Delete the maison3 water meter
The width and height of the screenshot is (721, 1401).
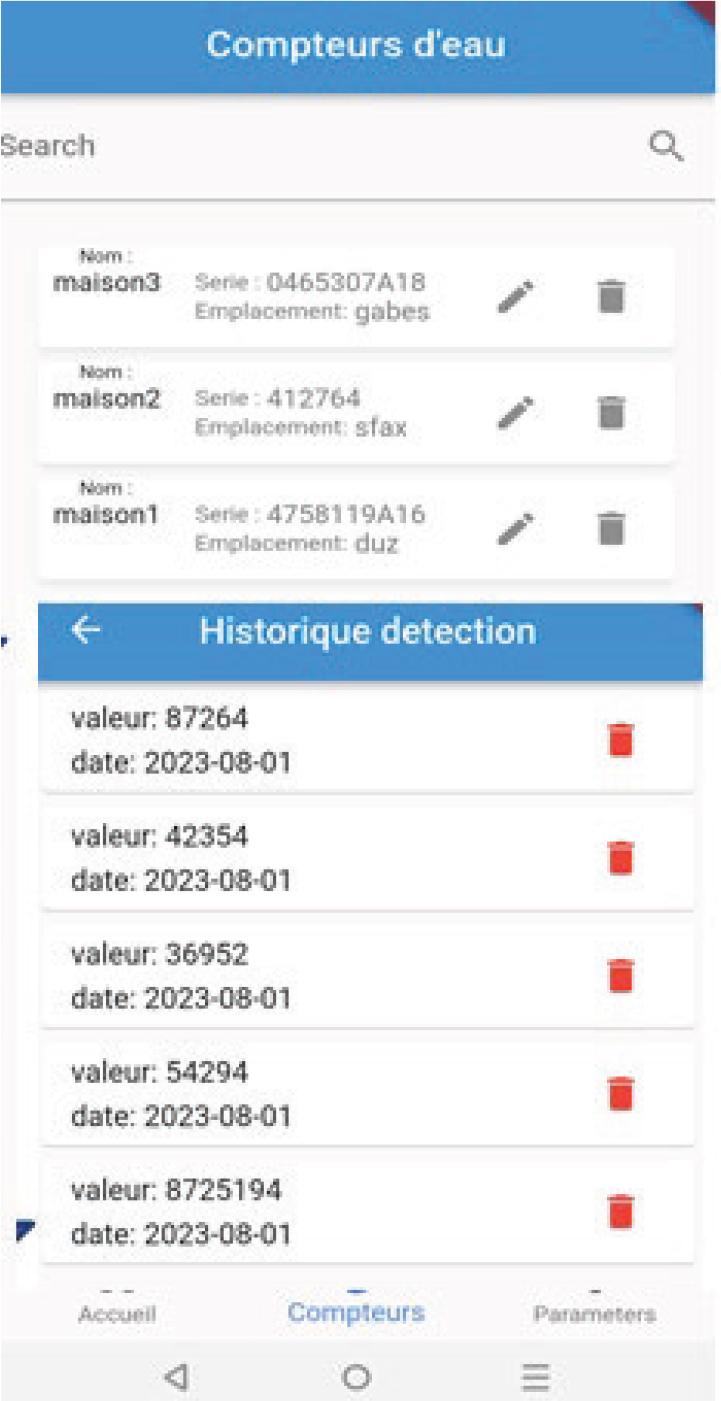[x=611, y=296]
